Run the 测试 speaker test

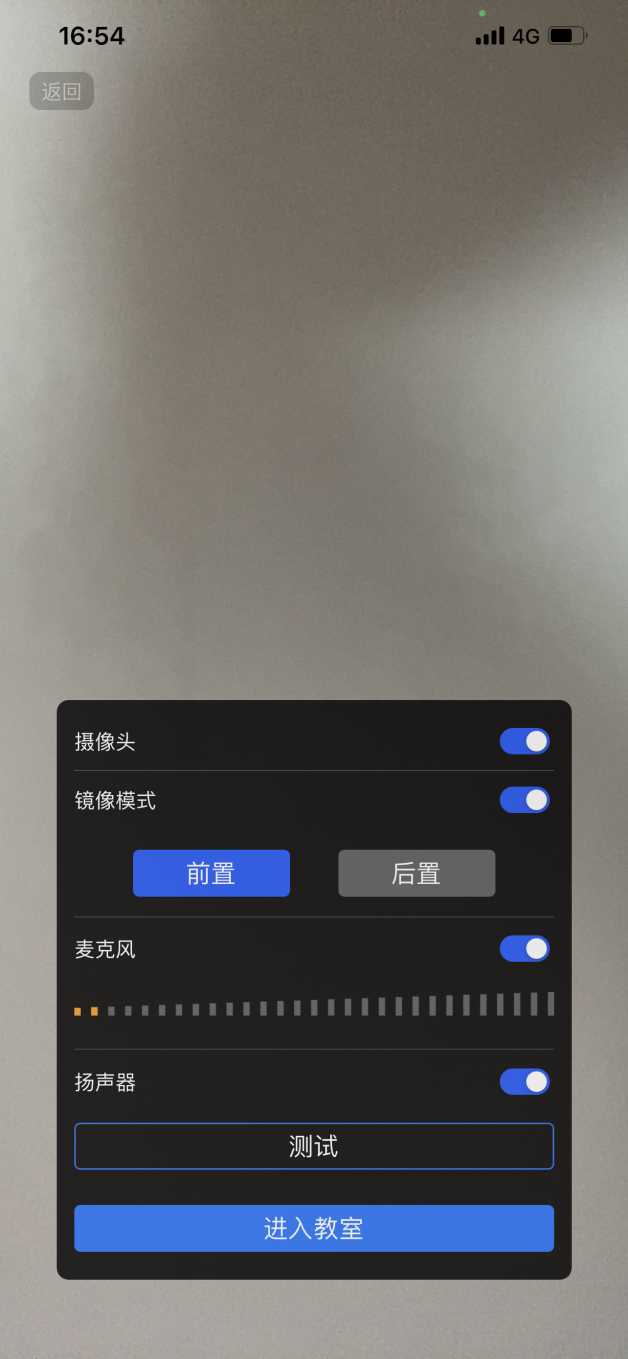tap(313, 1146)
